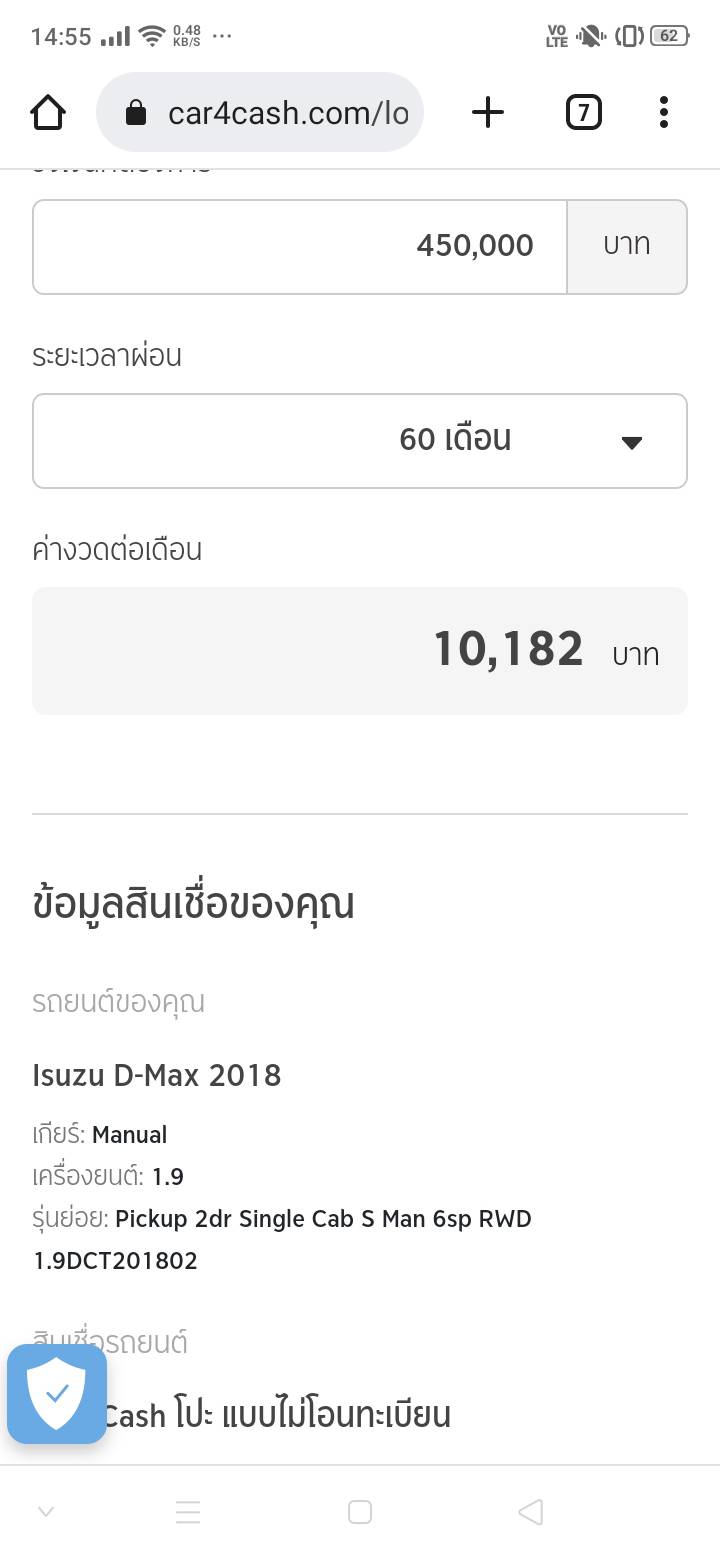This screenshot has width=720, height=1560.
Task: Edit the 450,000 baht loan amount
Action: click(x=300, y=246)
